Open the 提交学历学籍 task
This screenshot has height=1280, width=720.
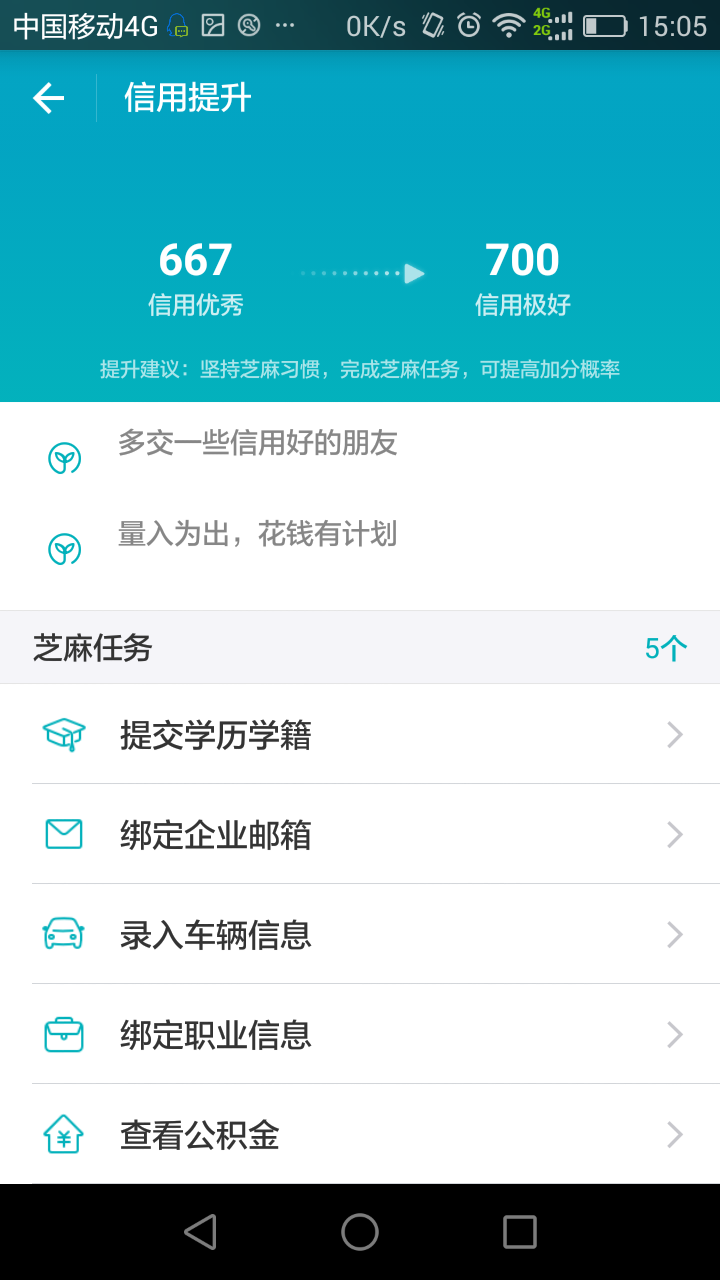pyautogui.click(x=360, y=735)
